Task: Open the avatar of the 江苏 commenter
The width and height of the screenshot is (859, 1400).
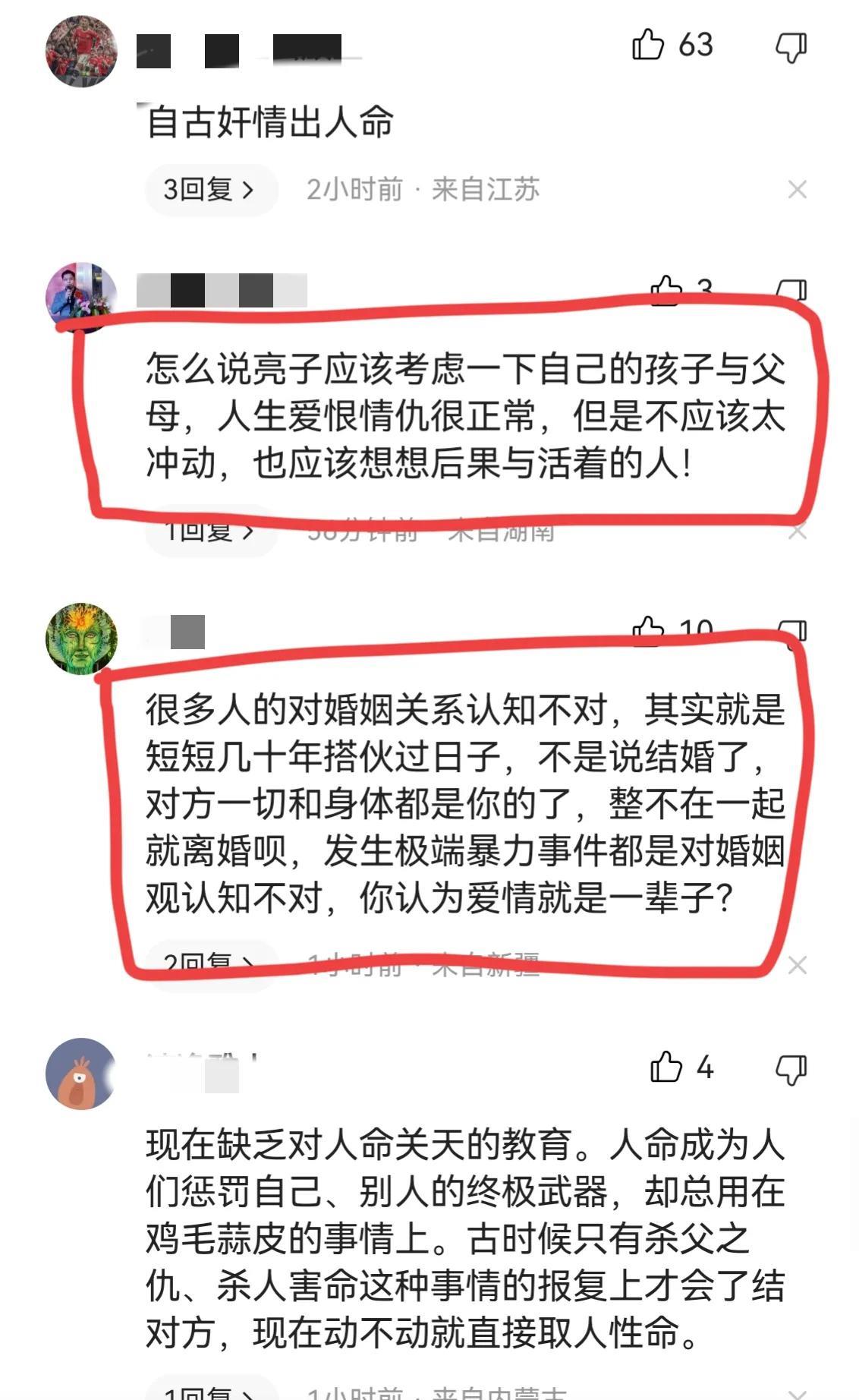Action: coord(81,52)
